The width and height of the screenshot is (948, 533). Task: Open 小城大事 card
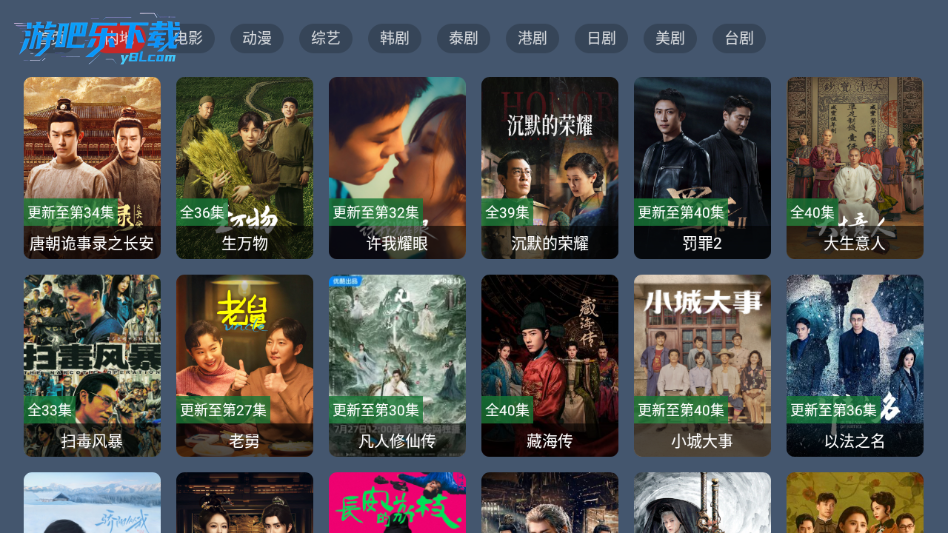coord(702,365)
